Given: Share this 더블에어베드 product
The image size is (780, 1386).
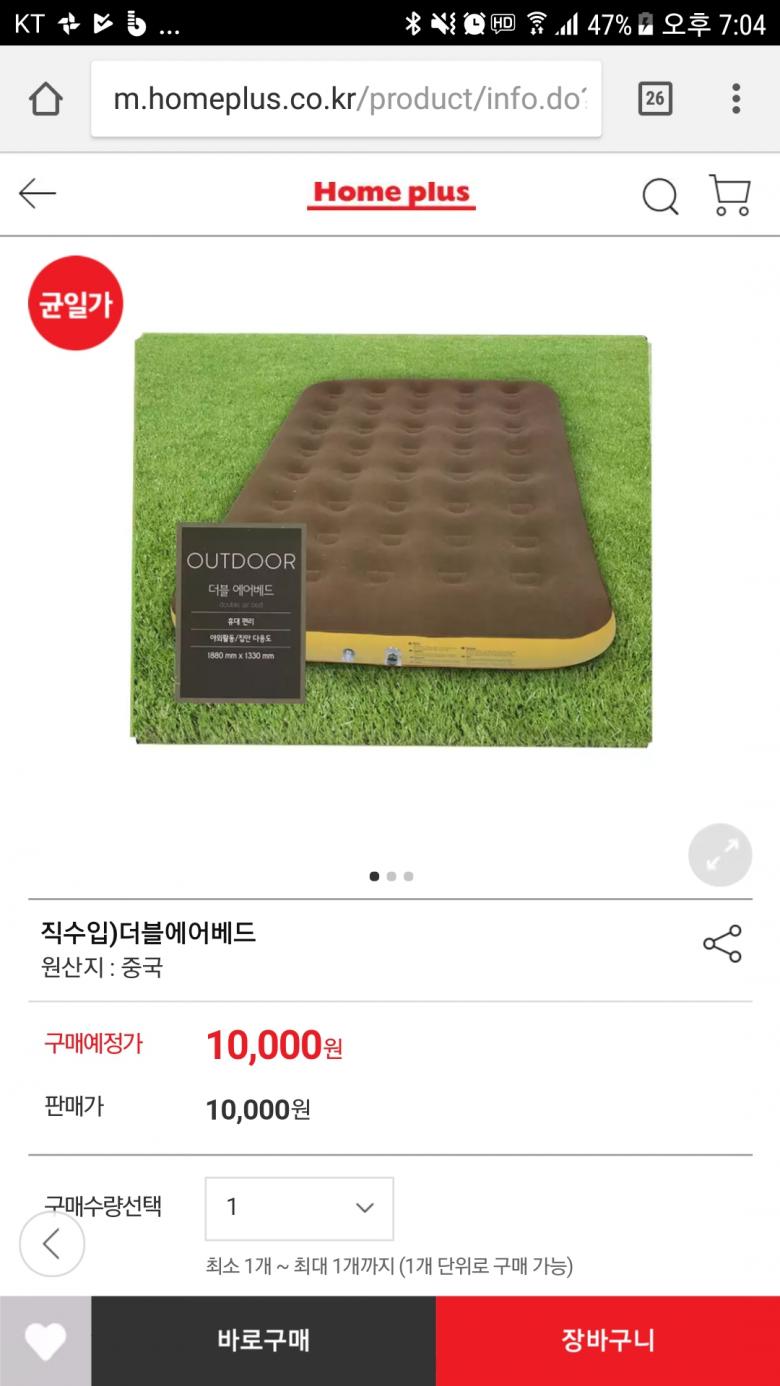Looking at the screenshot, I should (722, 944).
